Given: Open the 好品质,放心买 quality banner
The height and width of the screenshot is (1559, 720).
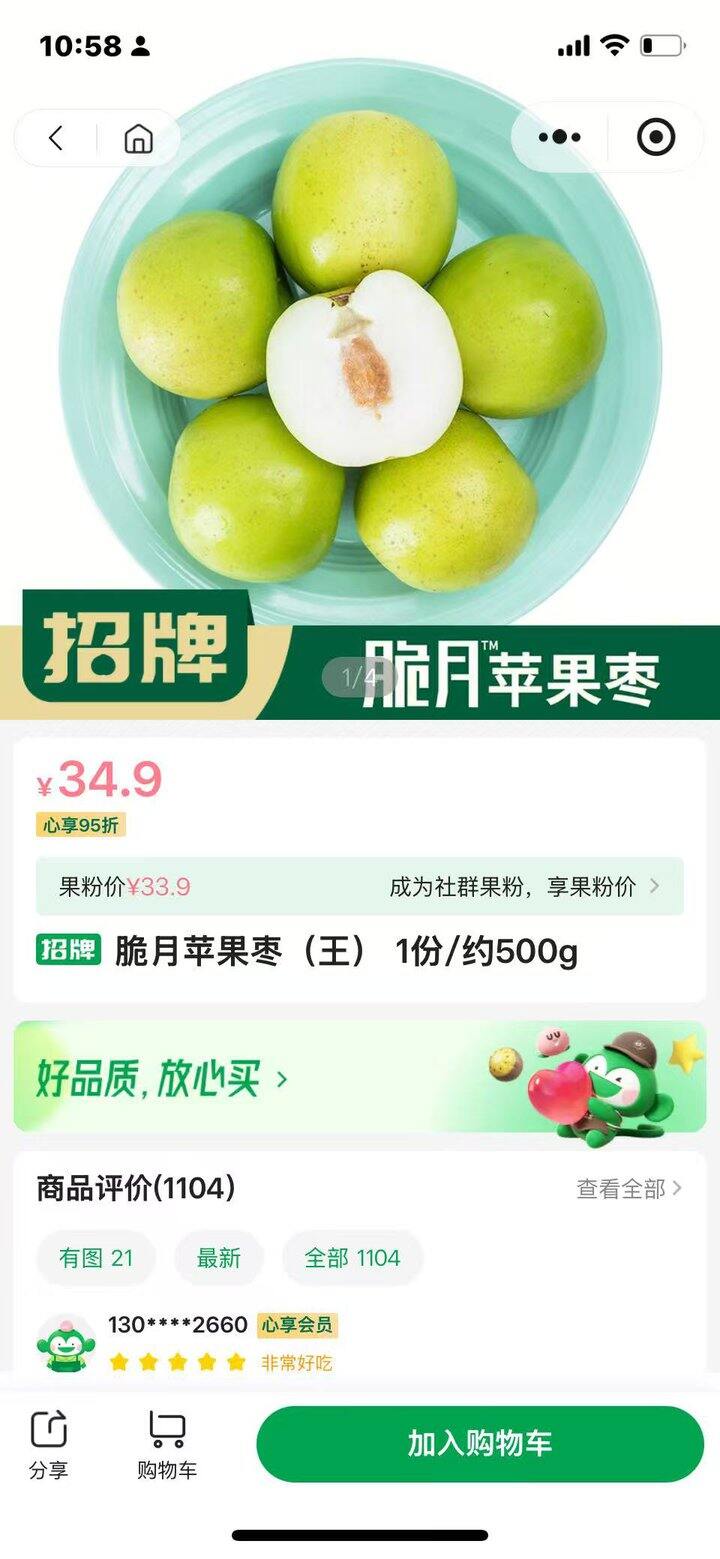Looking at the screenshot, I should pyautogui.click(x=162, y=1079).
